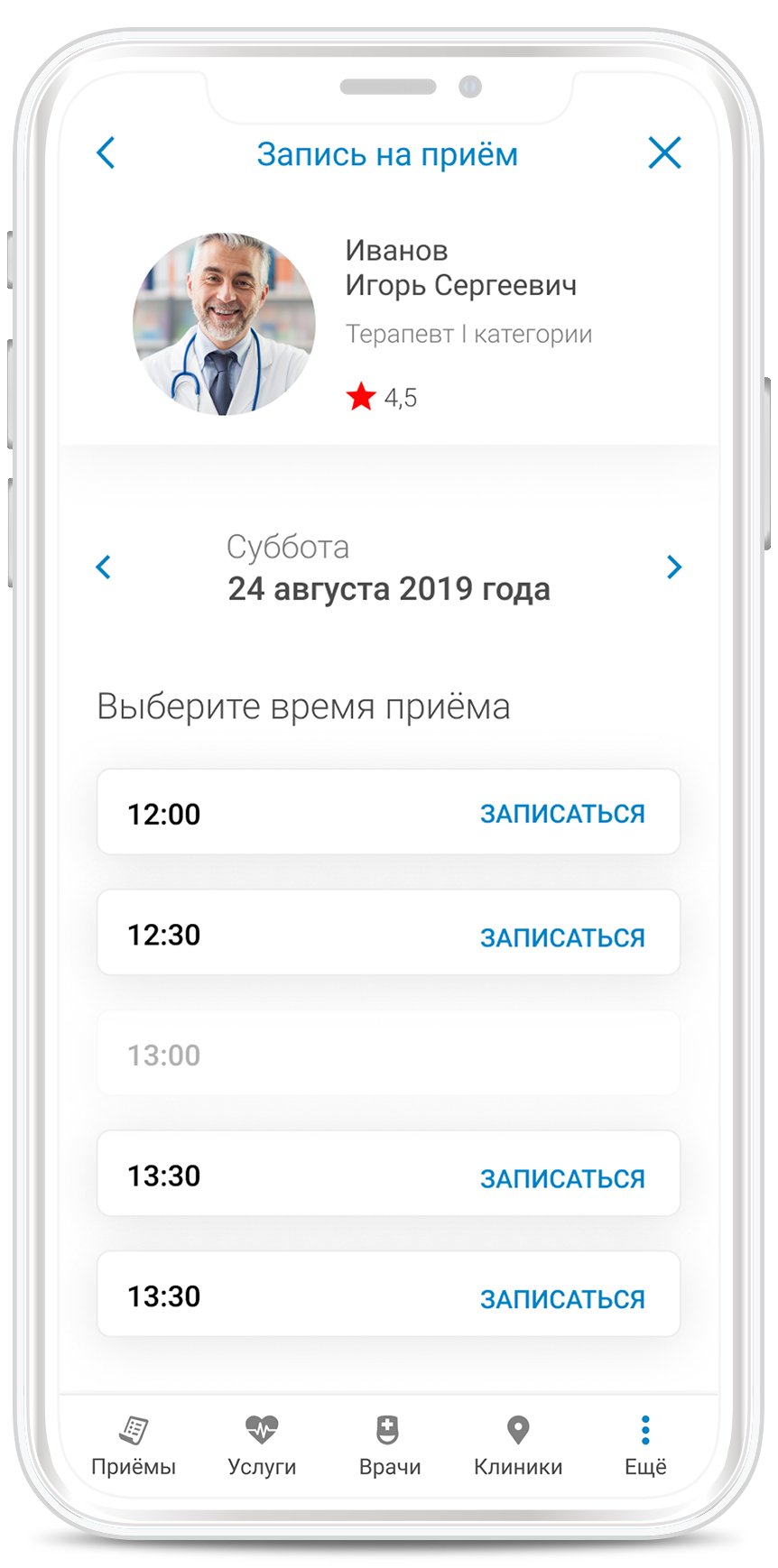The image size is (778, 1568).
Task: Show the next day after 24 августа
Action: point(673,567)
